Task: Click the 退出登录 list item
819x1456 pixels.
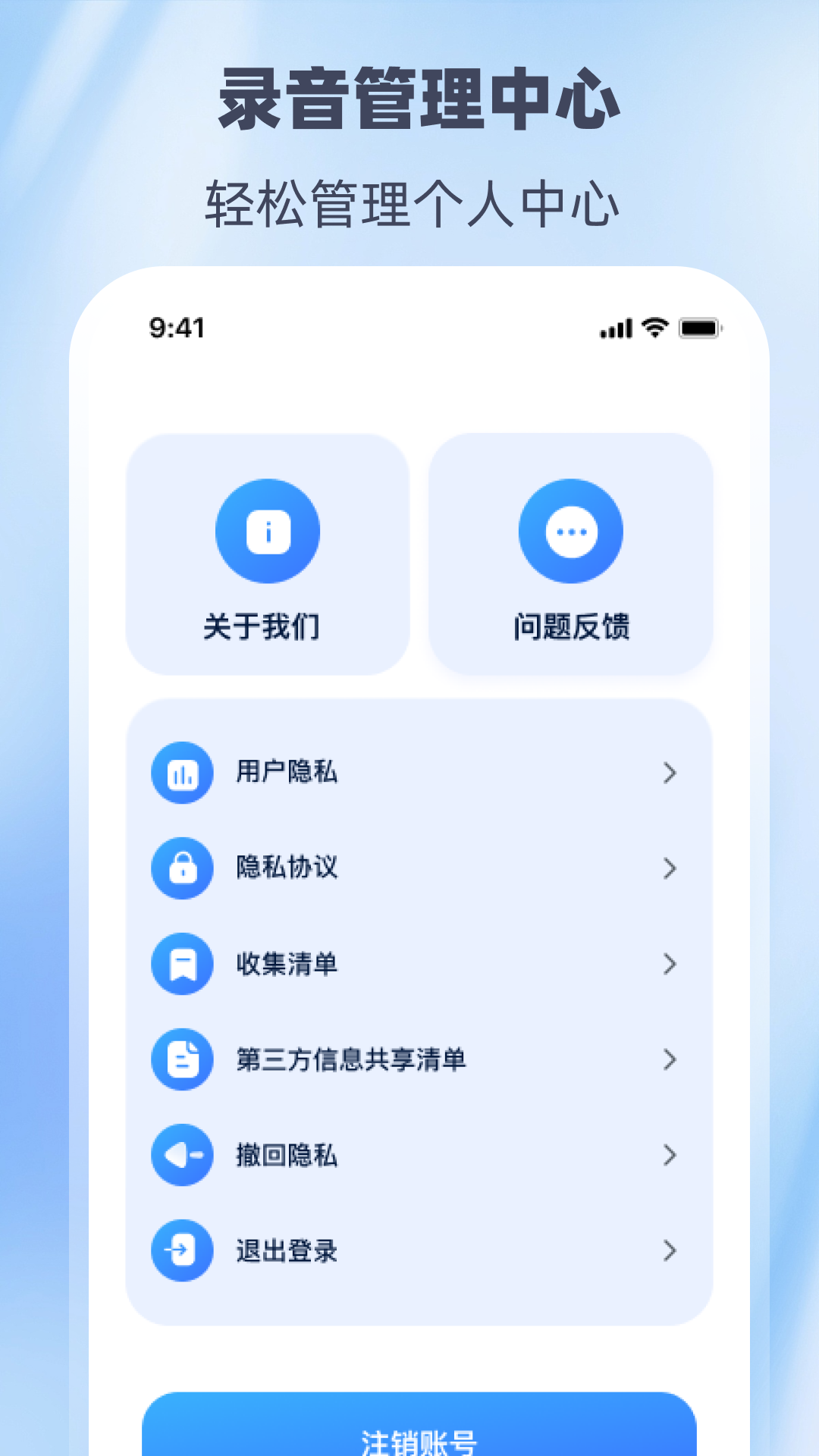Action: click(417, 1250)
